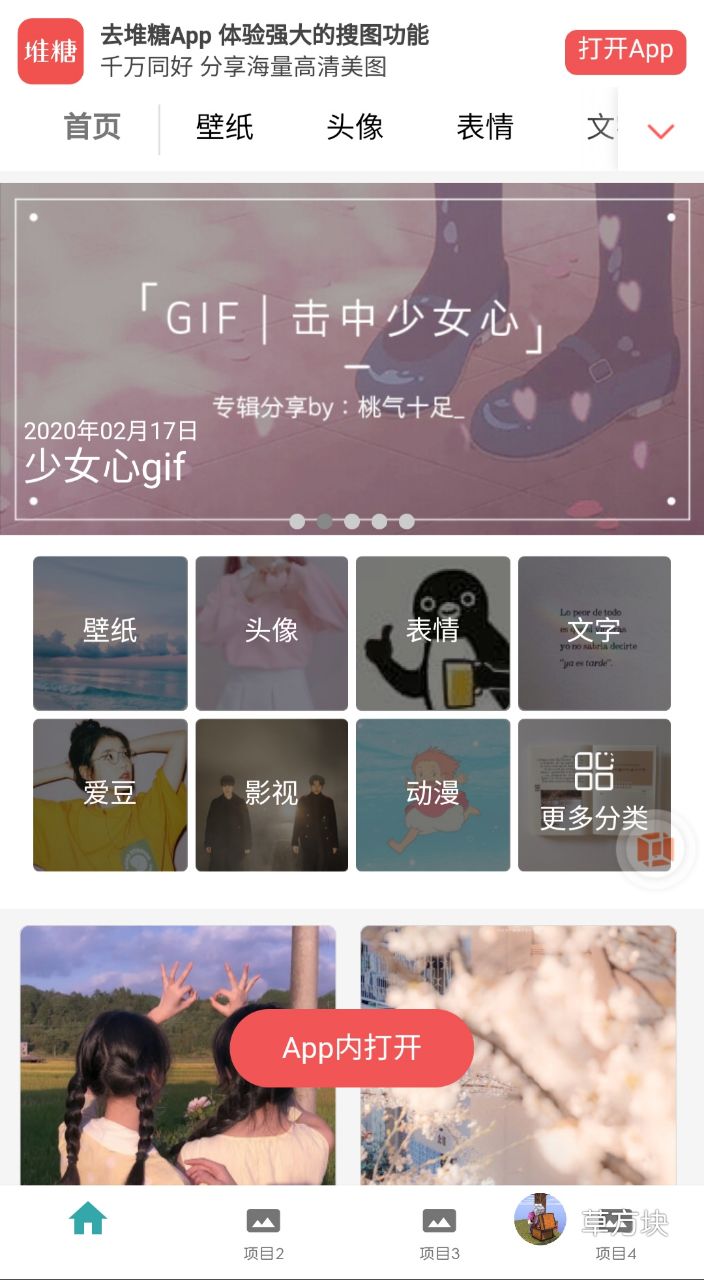
Task: Open the 少女心gif banner album
Action: click(x=352, y=358)
